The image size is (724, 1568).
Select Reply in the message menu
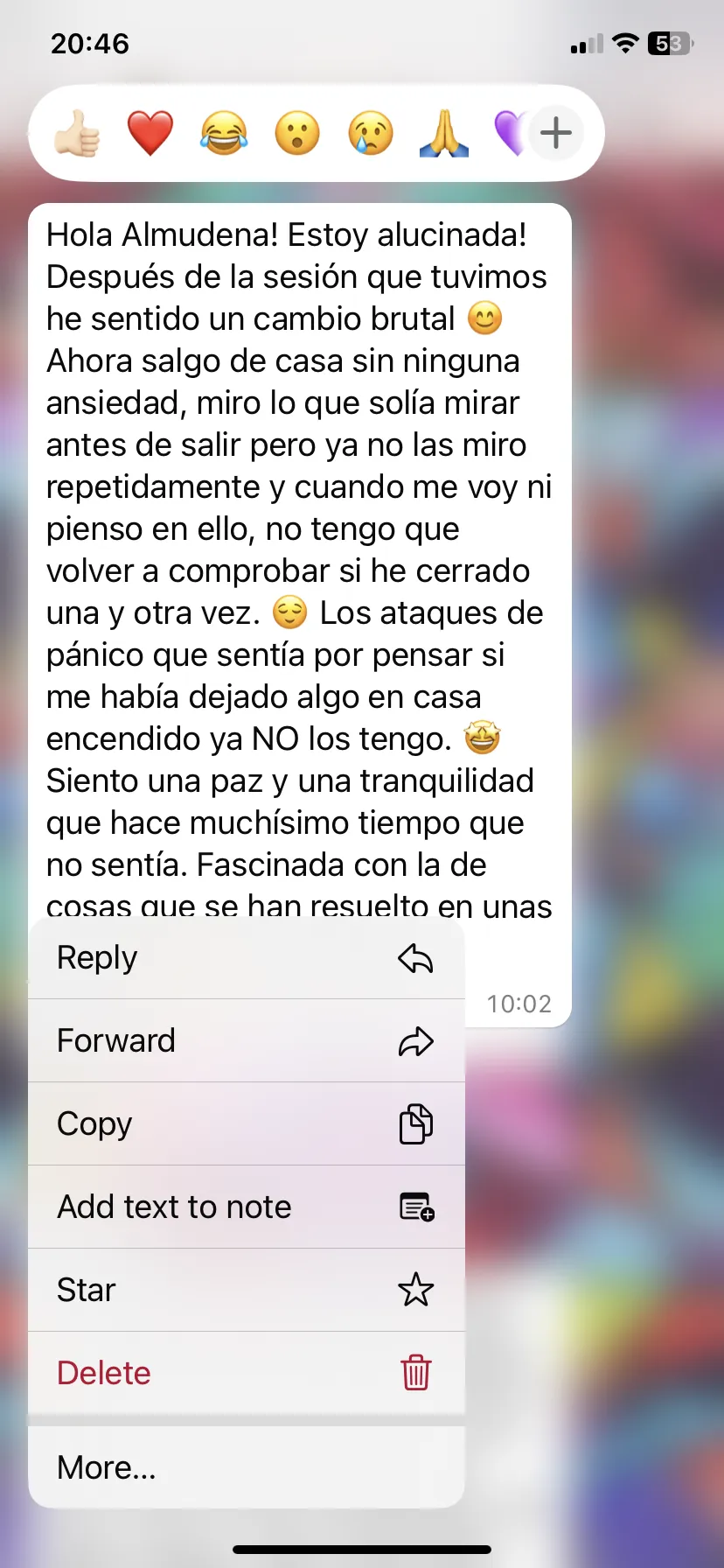[x=247, y=958]
